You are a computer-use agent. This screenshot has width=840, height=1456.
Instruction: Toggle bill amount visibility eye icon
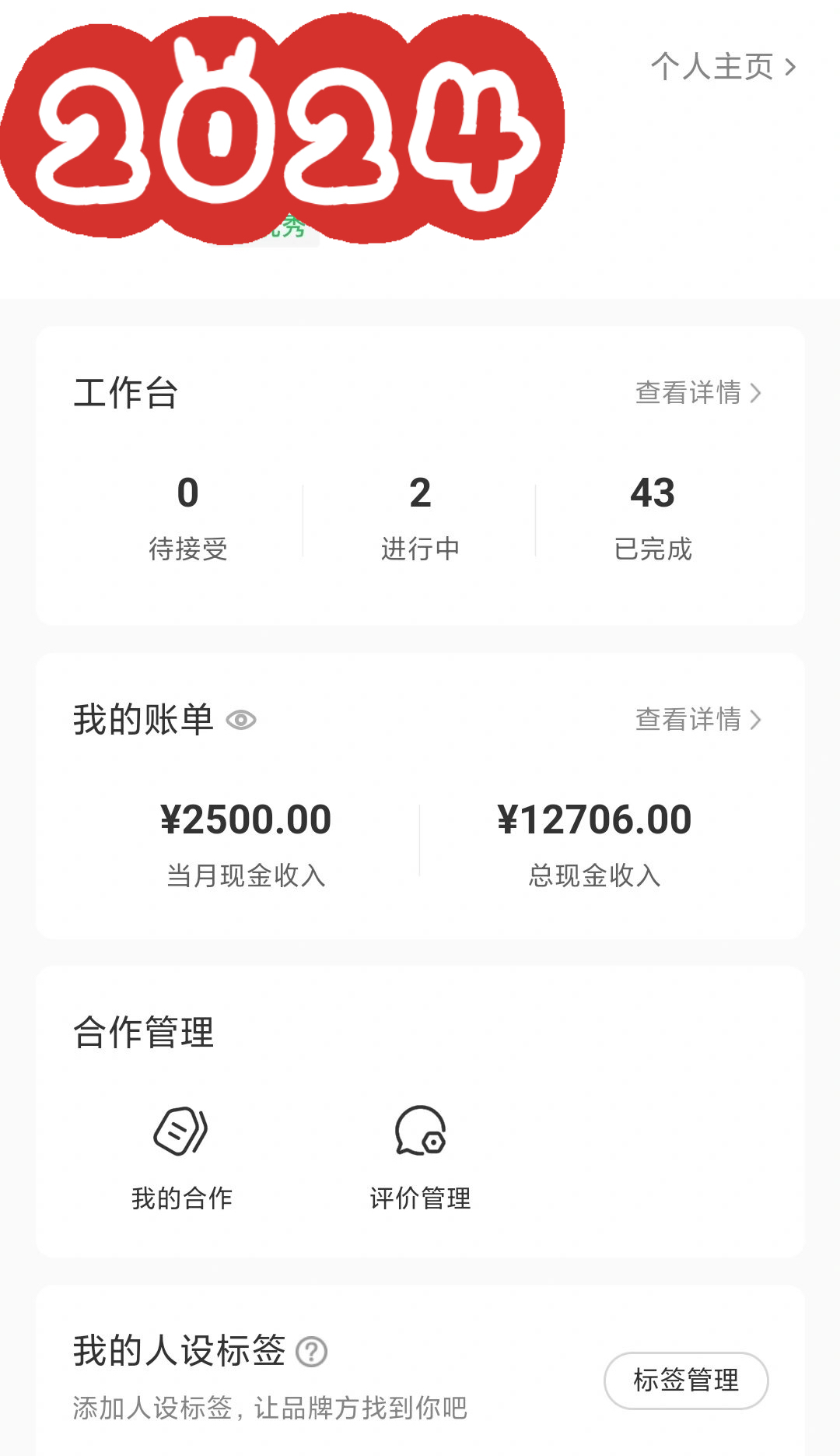coord(241,720)
